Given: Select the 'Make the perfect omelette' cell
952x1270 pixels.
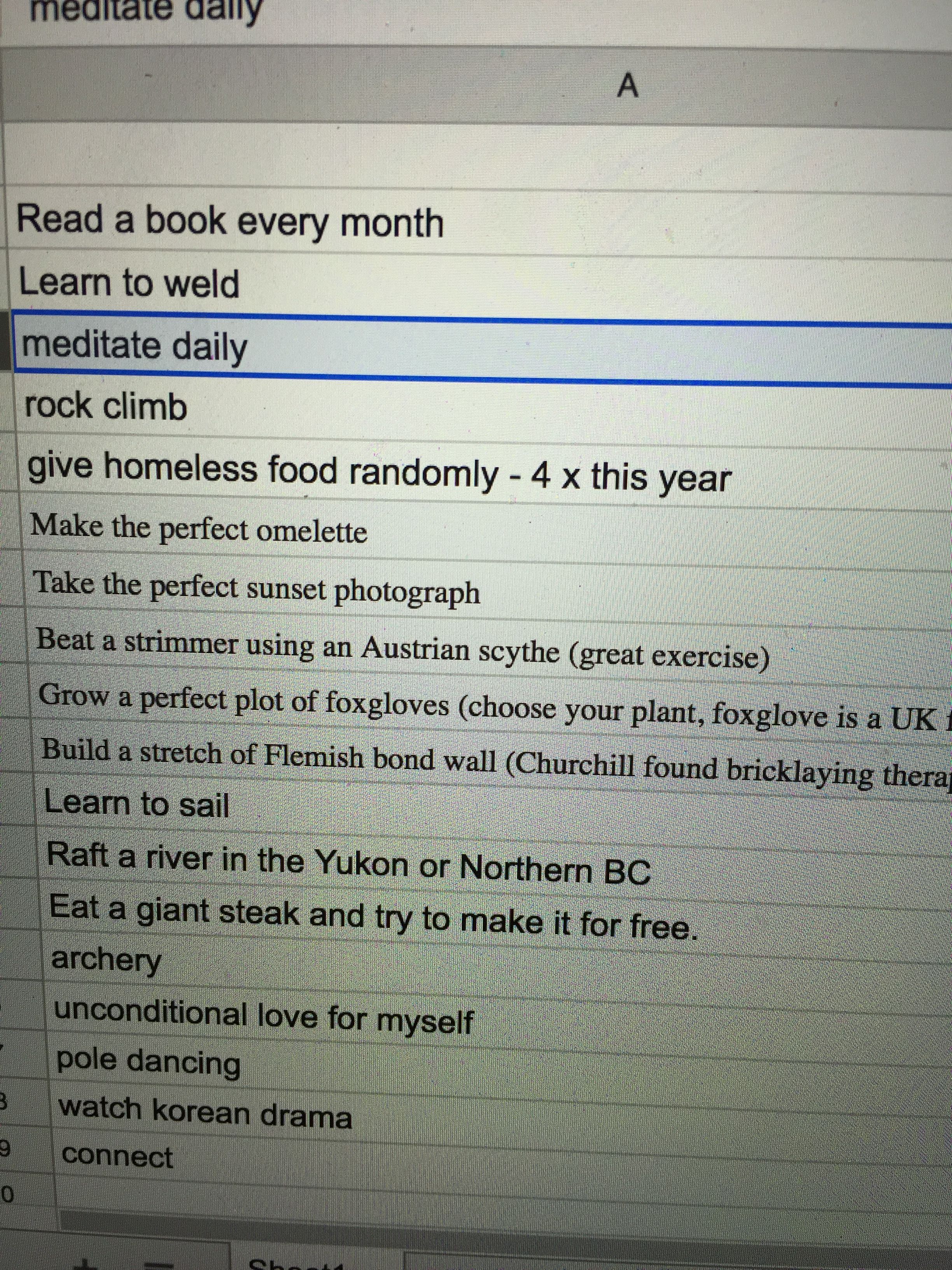Looking at the screenshot, I should [x=199, y=529].
